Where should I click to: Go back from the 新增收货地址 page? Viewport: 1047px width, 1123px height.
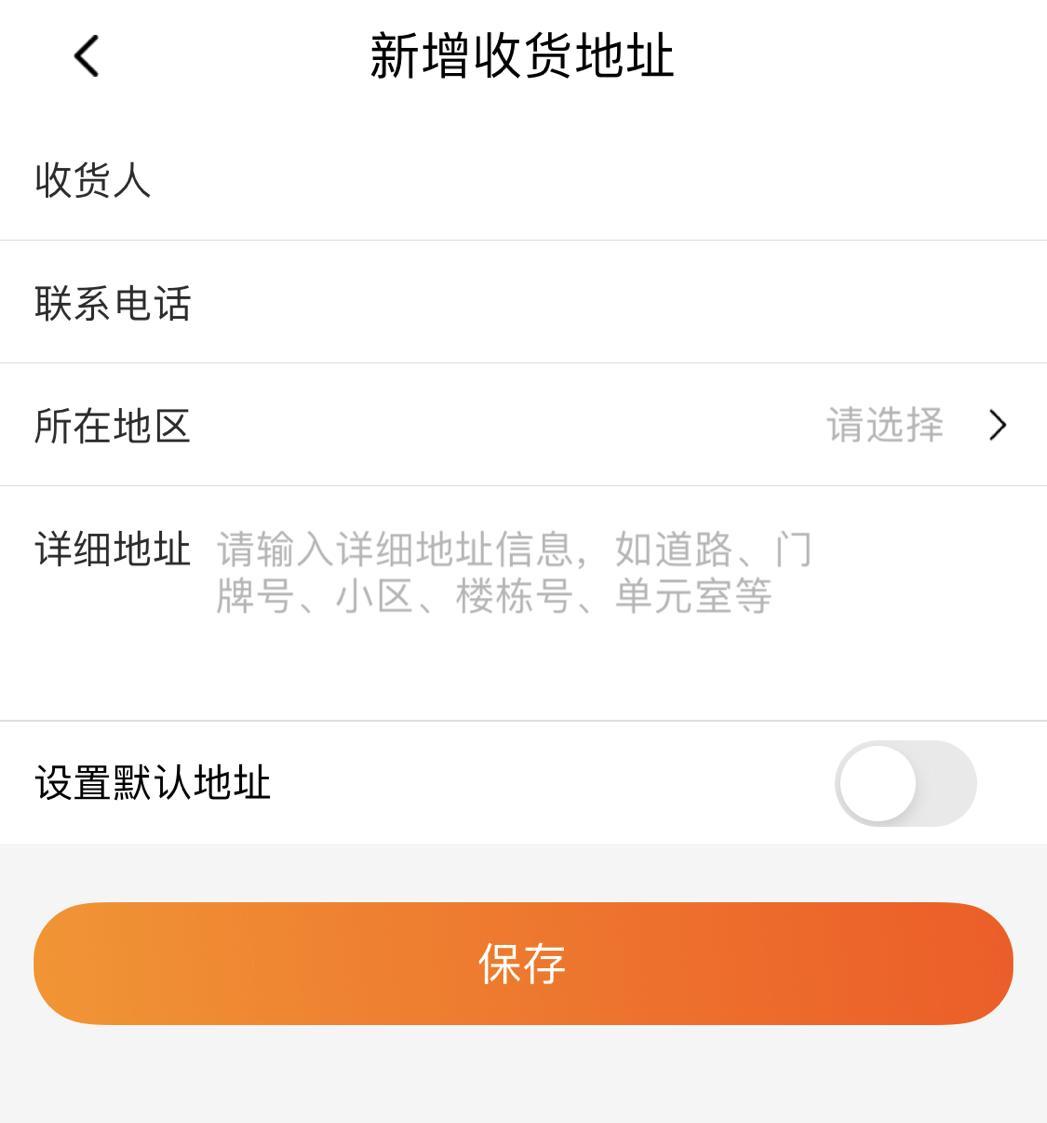87,56
